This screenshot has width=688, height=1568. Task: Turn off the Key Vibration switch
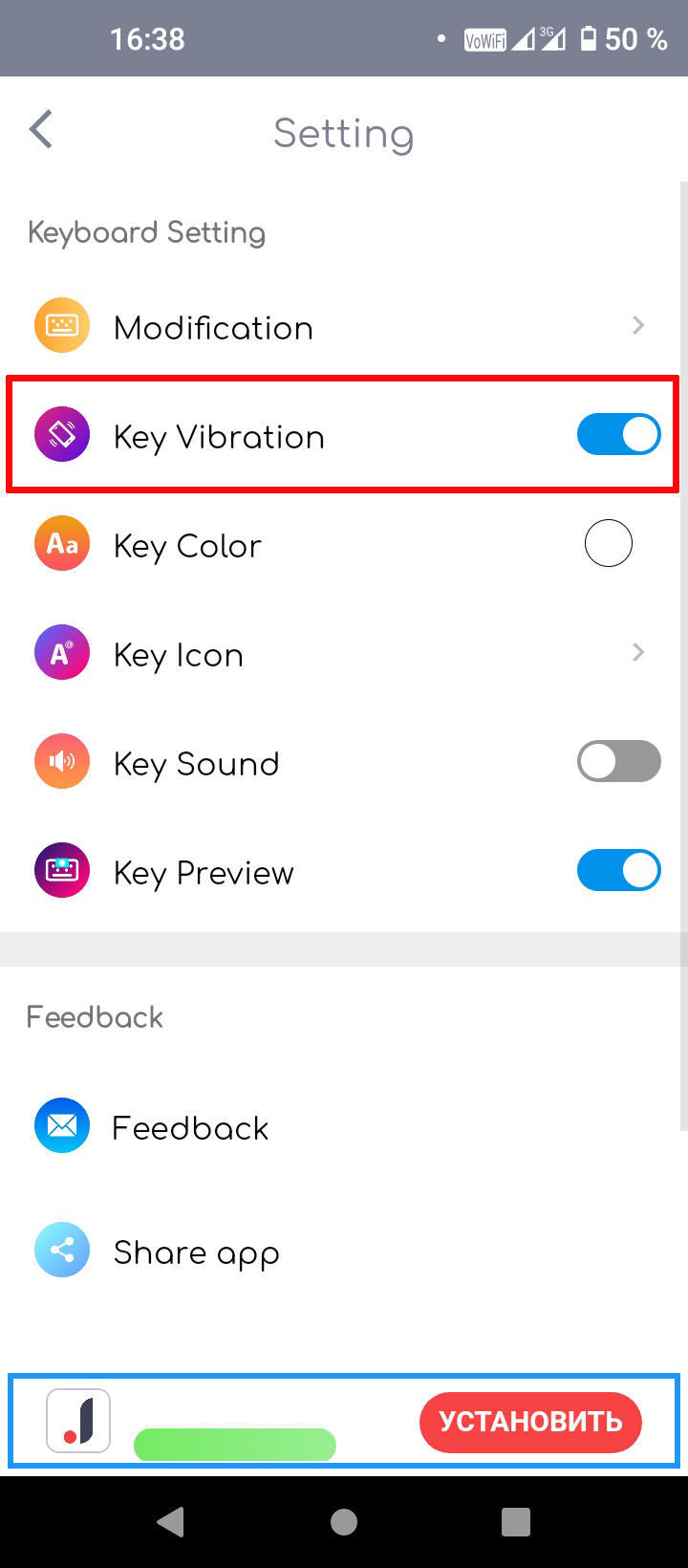[x=618, y=435]
